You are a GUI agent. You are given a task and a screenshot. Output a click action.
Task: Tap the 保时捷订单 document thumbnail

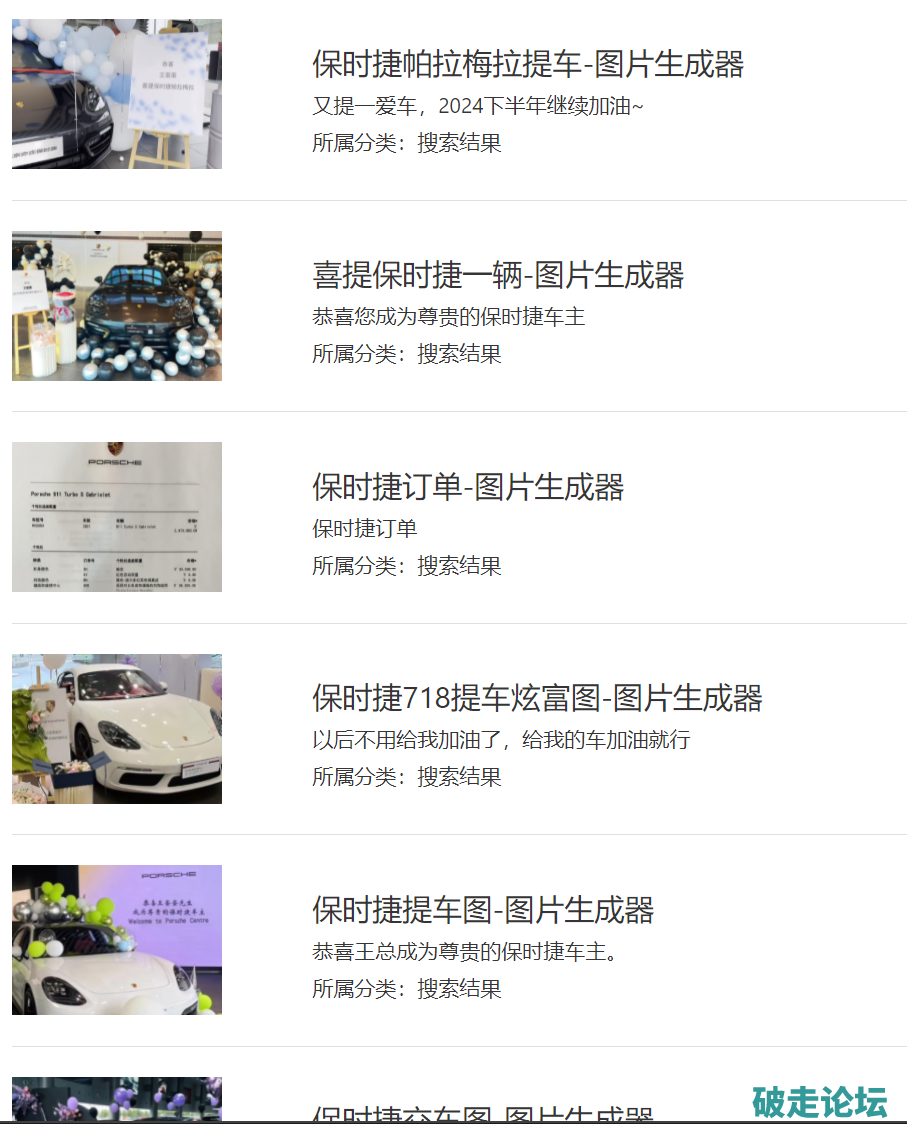click(117, 517)
